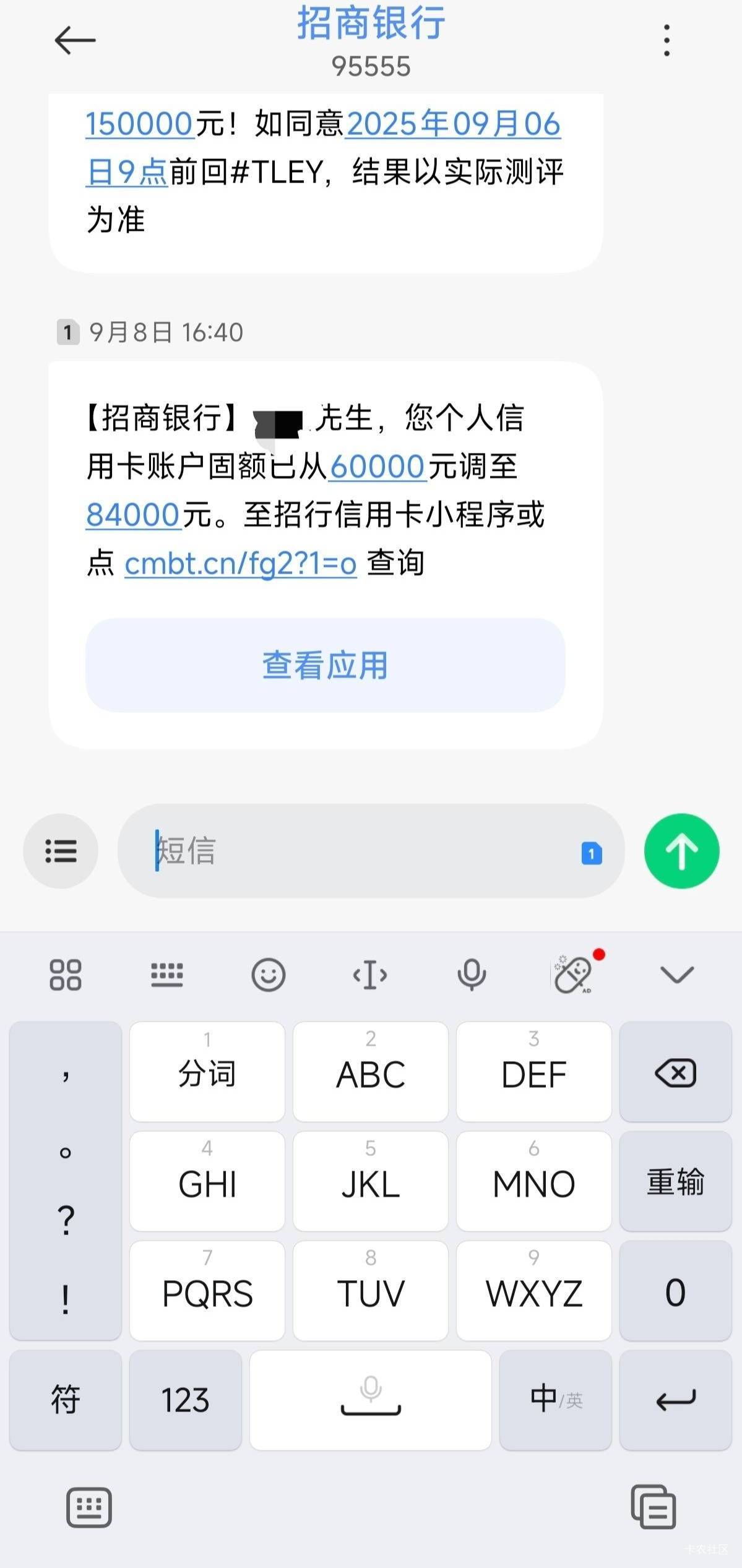Open the cmbt.cn/fg2?1=o link
742x1568 pixels.
[240, 563]
